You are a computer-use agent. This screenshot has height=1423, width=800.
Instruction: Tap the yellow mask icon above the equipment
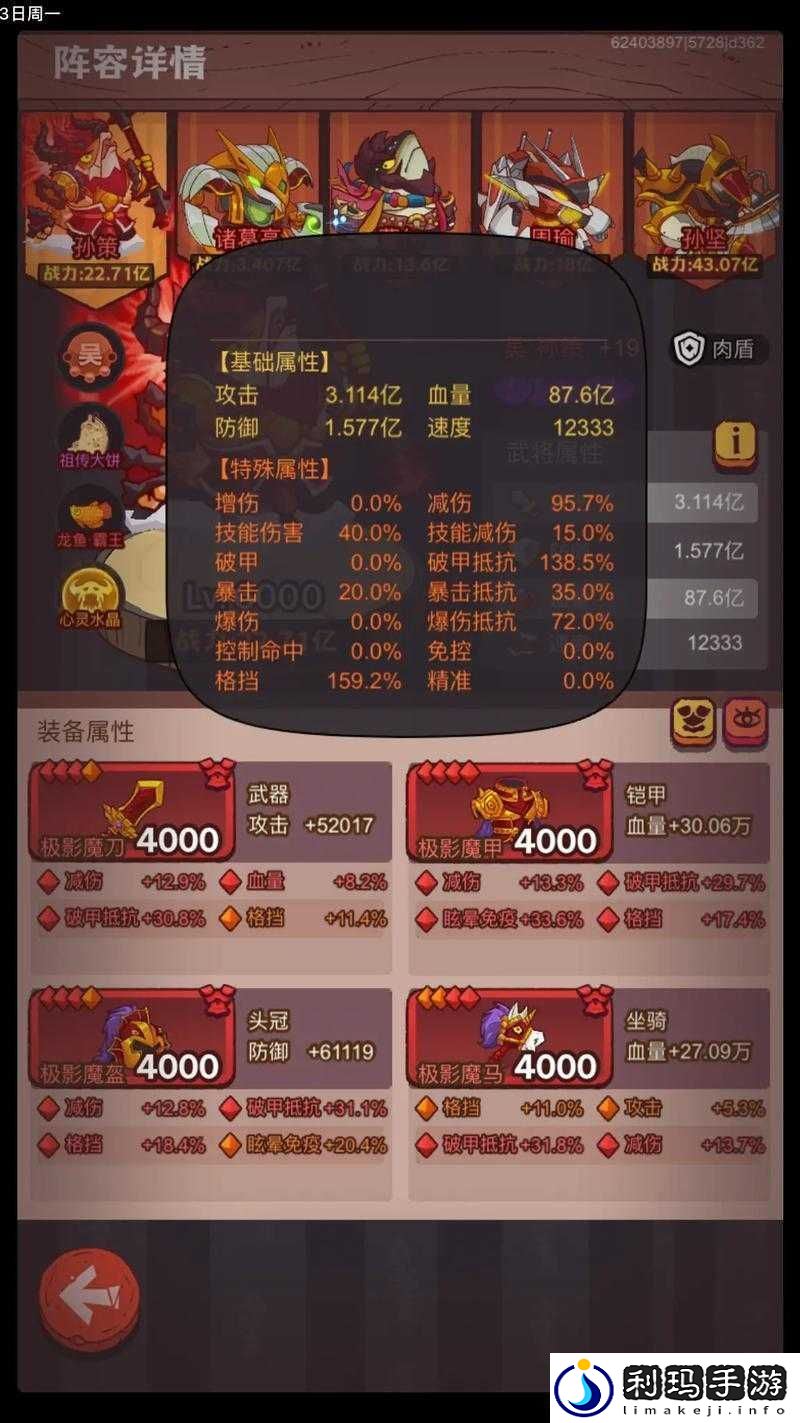click(694, 724)
